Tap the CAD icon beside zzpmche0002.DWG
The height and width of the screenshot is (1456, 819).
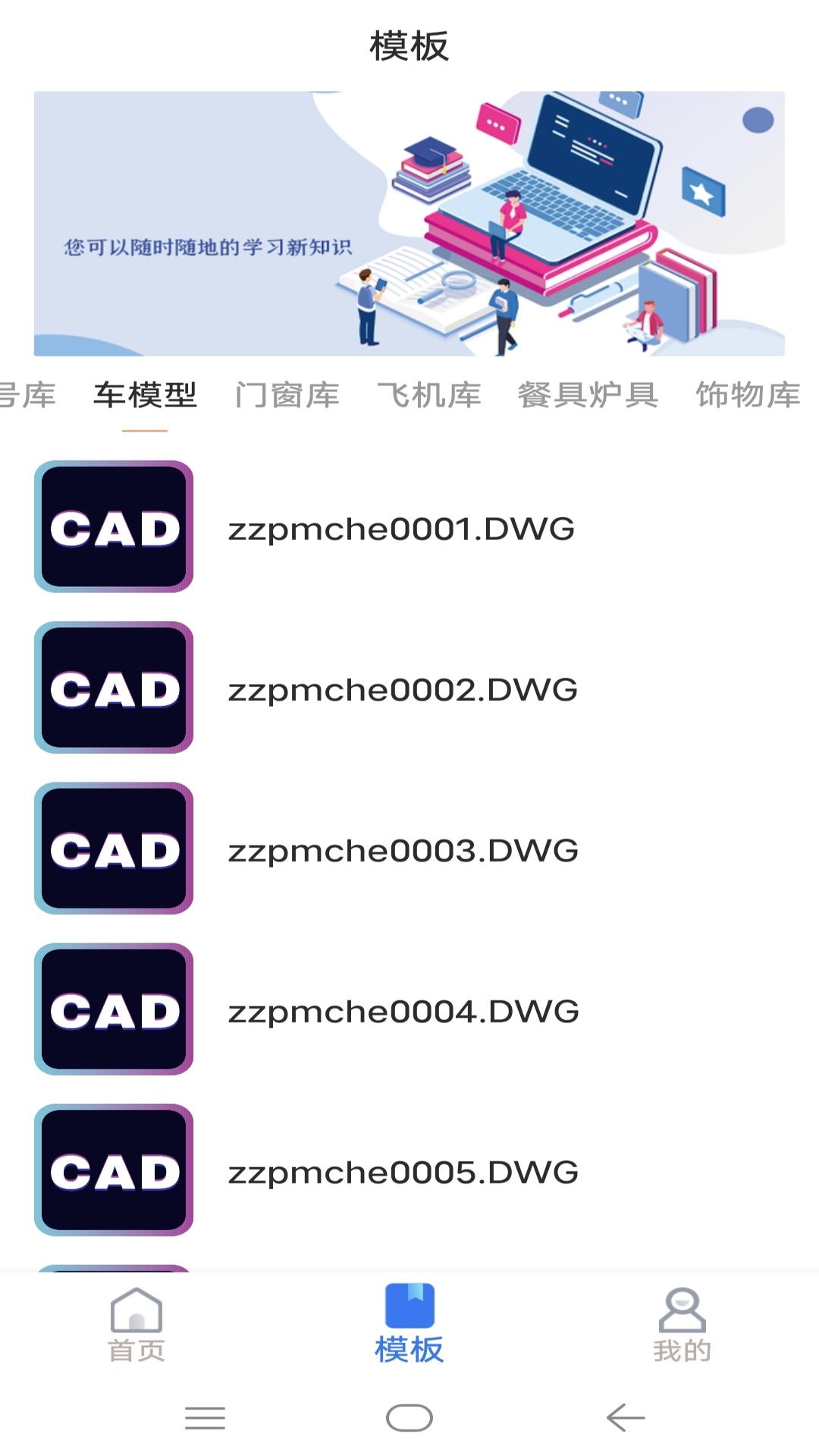112,689
